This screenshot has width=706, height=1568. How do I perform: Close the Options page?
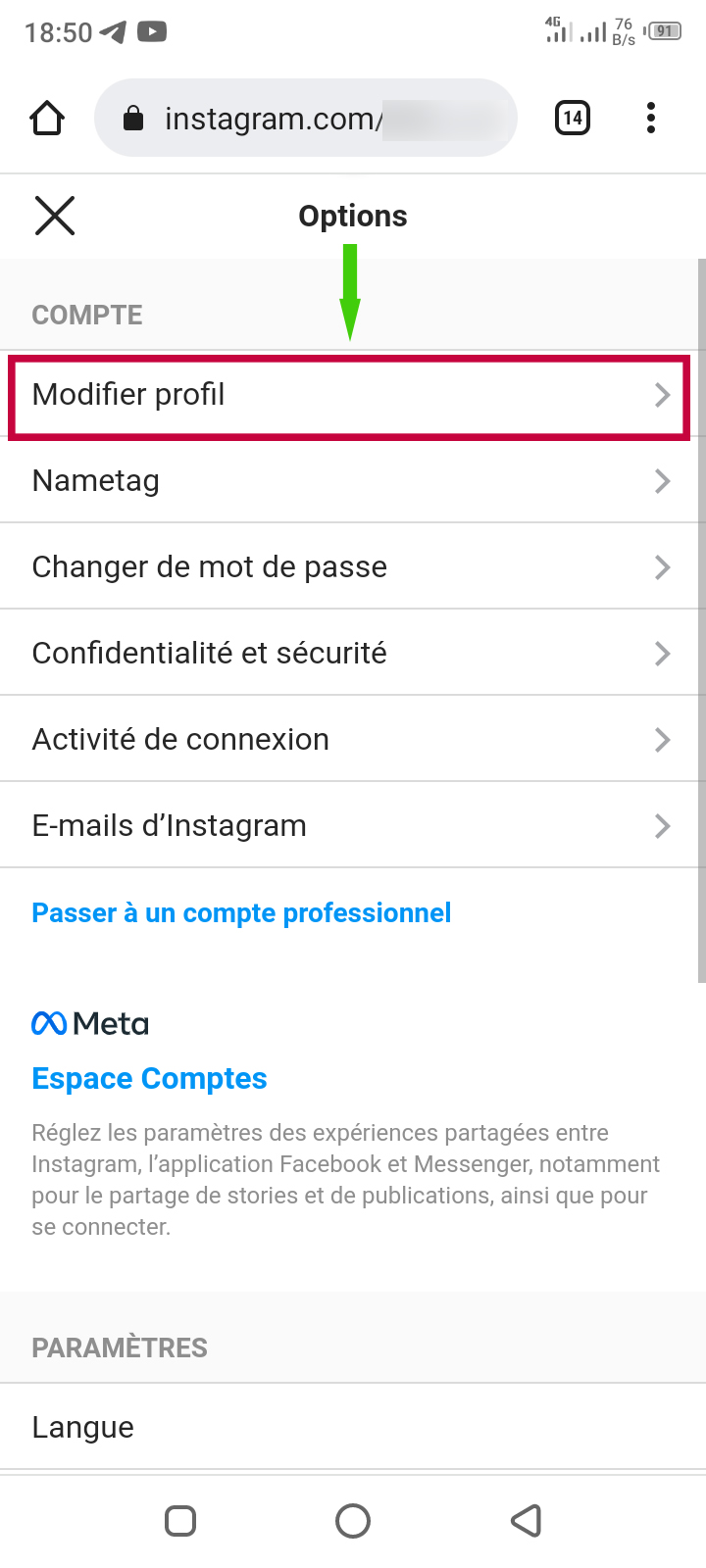pos(55,216)
